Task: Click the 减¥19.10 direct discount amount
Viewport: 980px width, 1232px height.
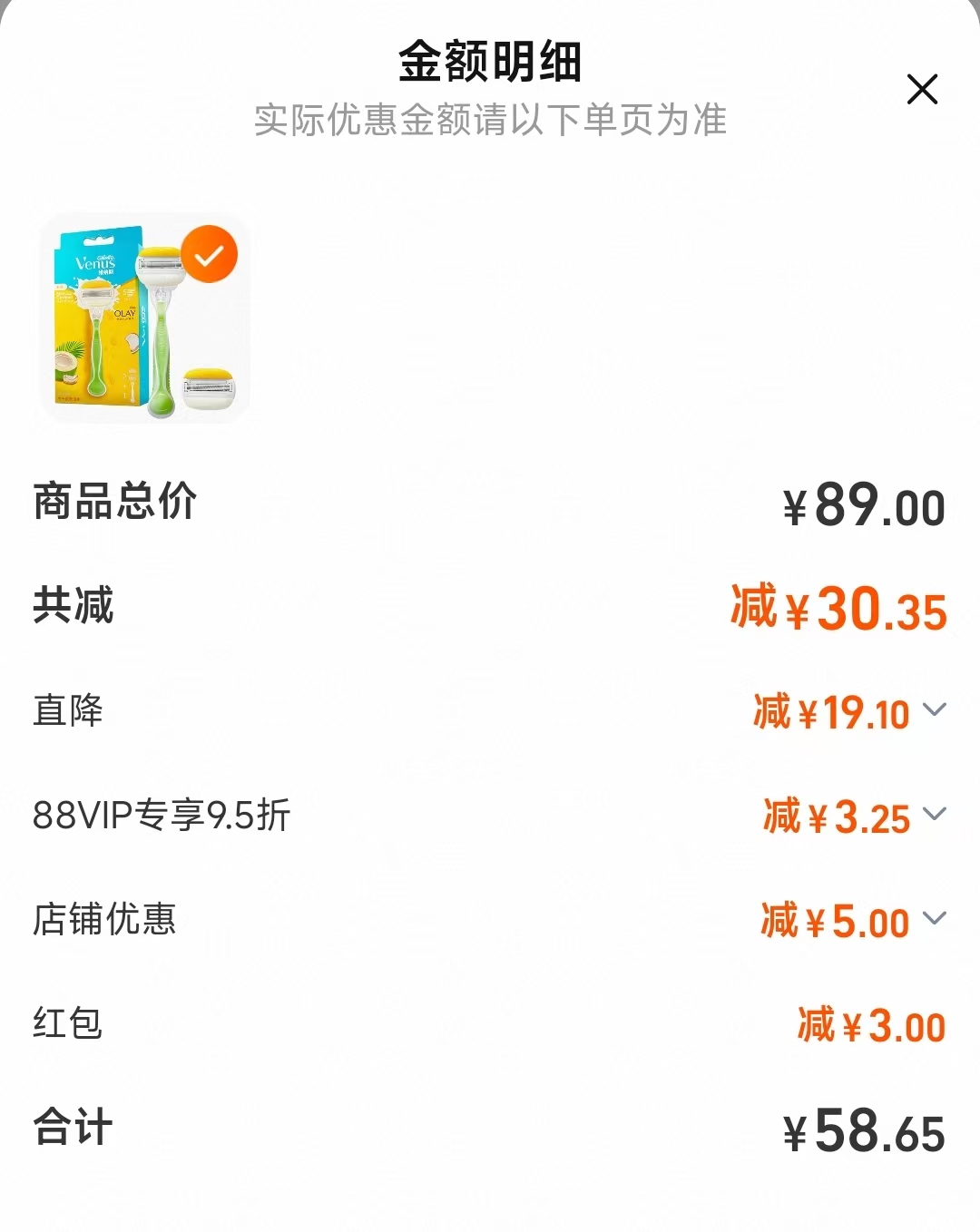Action: [835, 712]
